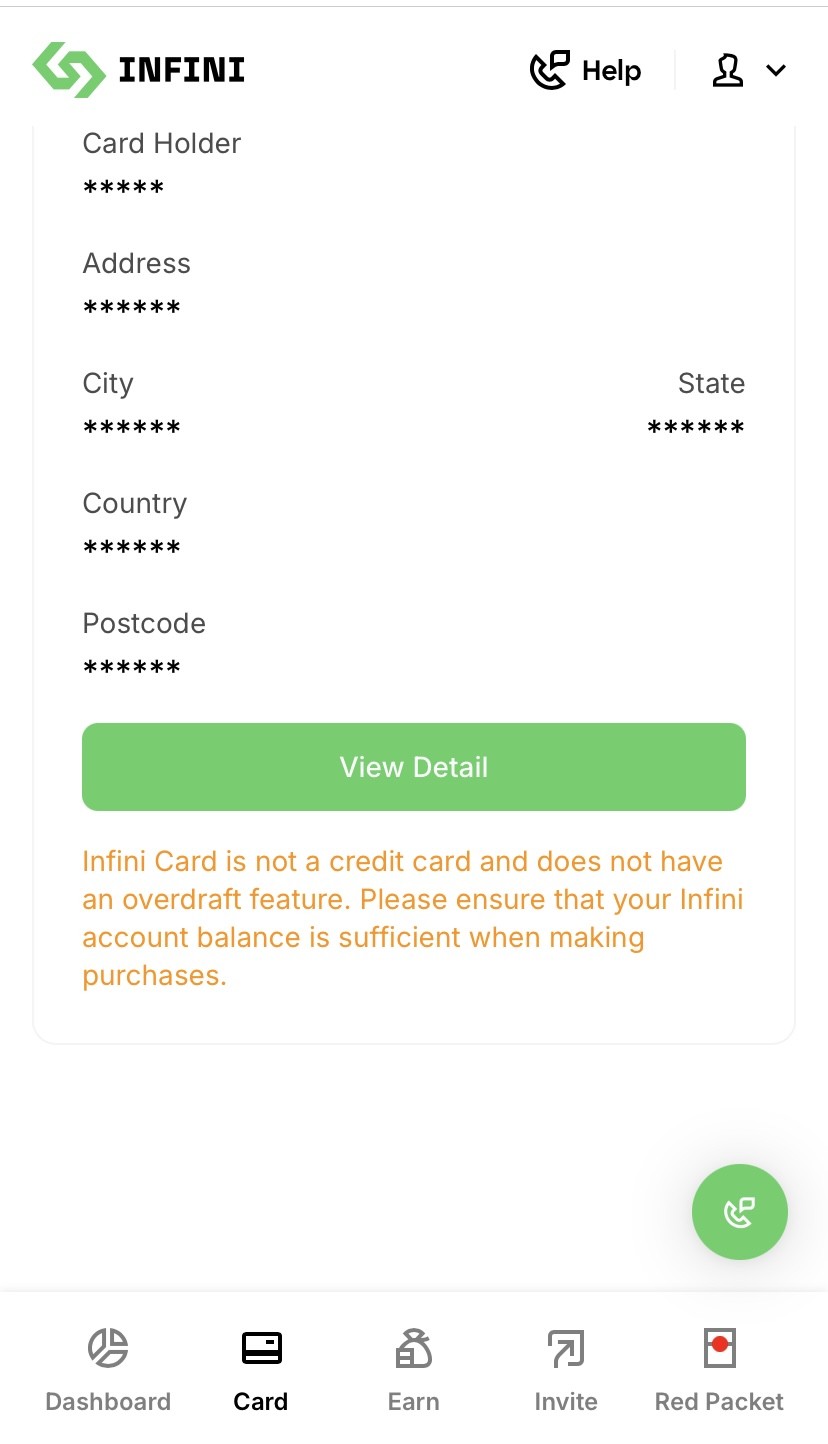828x1444 pixels.
Task: Open the floating support call button
Action: click(x=739, y=1211)
